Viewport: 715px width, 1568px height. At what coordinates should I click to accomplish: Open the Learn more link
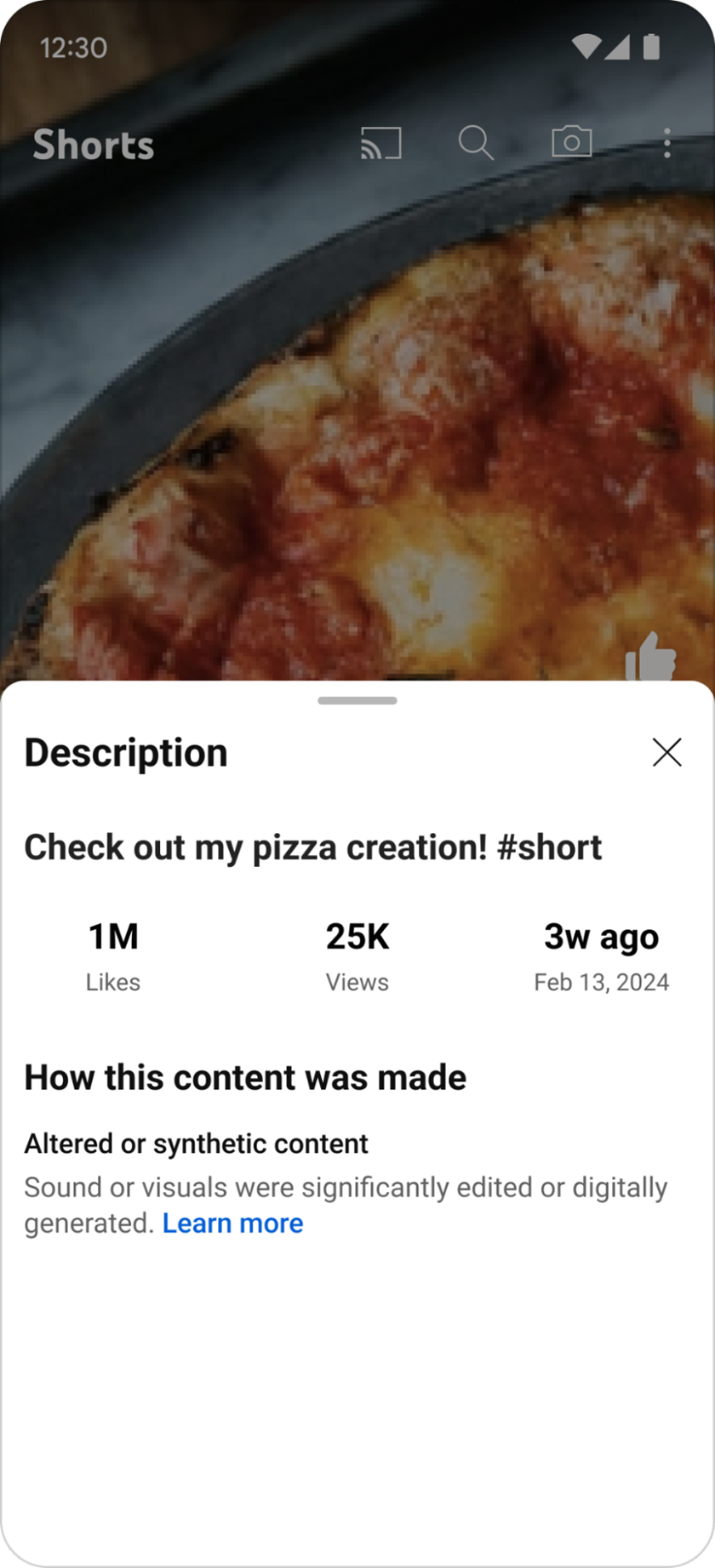(x=232, y=1223)
